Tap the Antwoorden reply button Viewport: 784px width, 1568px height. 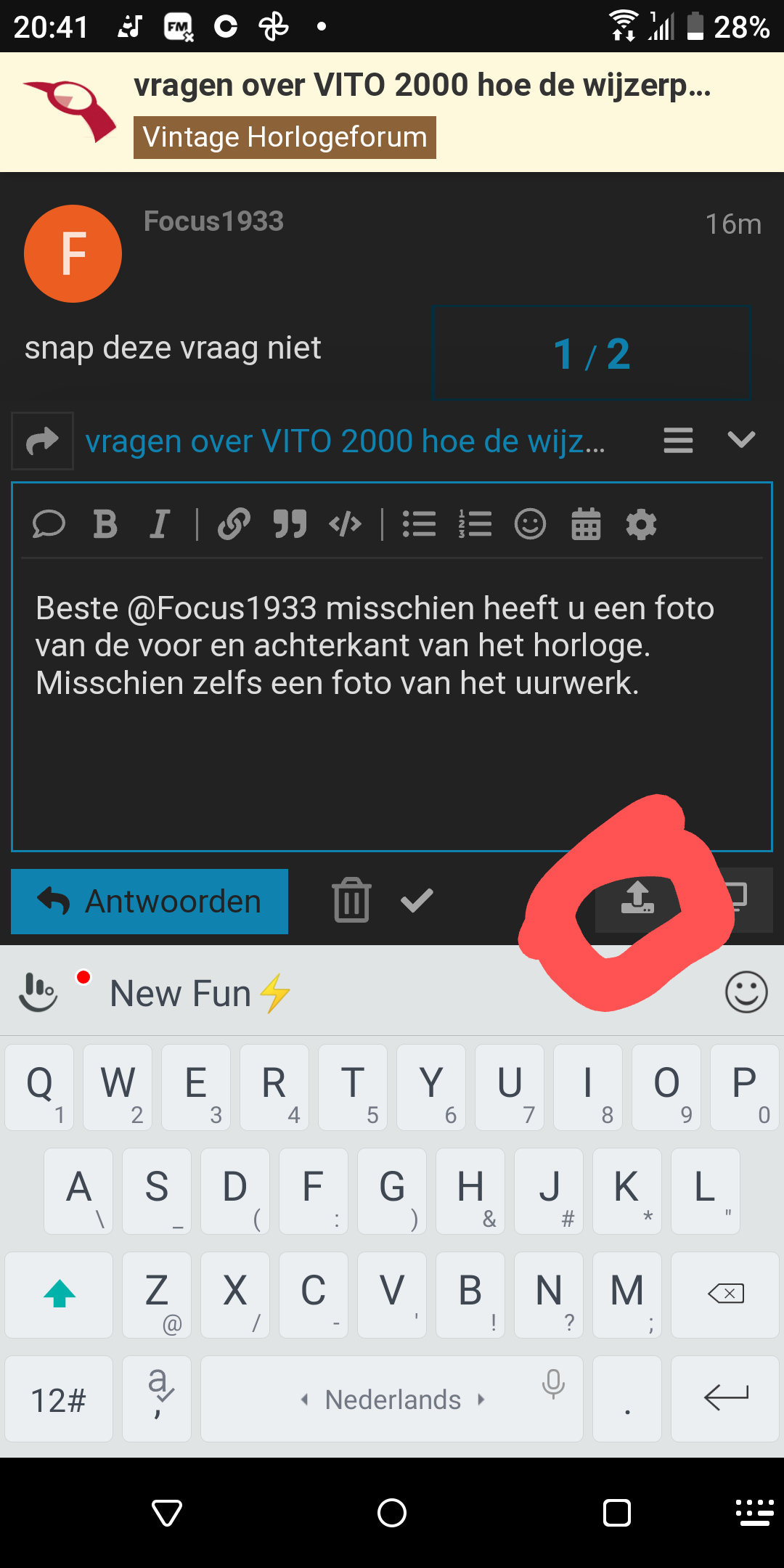coord(150,901)
